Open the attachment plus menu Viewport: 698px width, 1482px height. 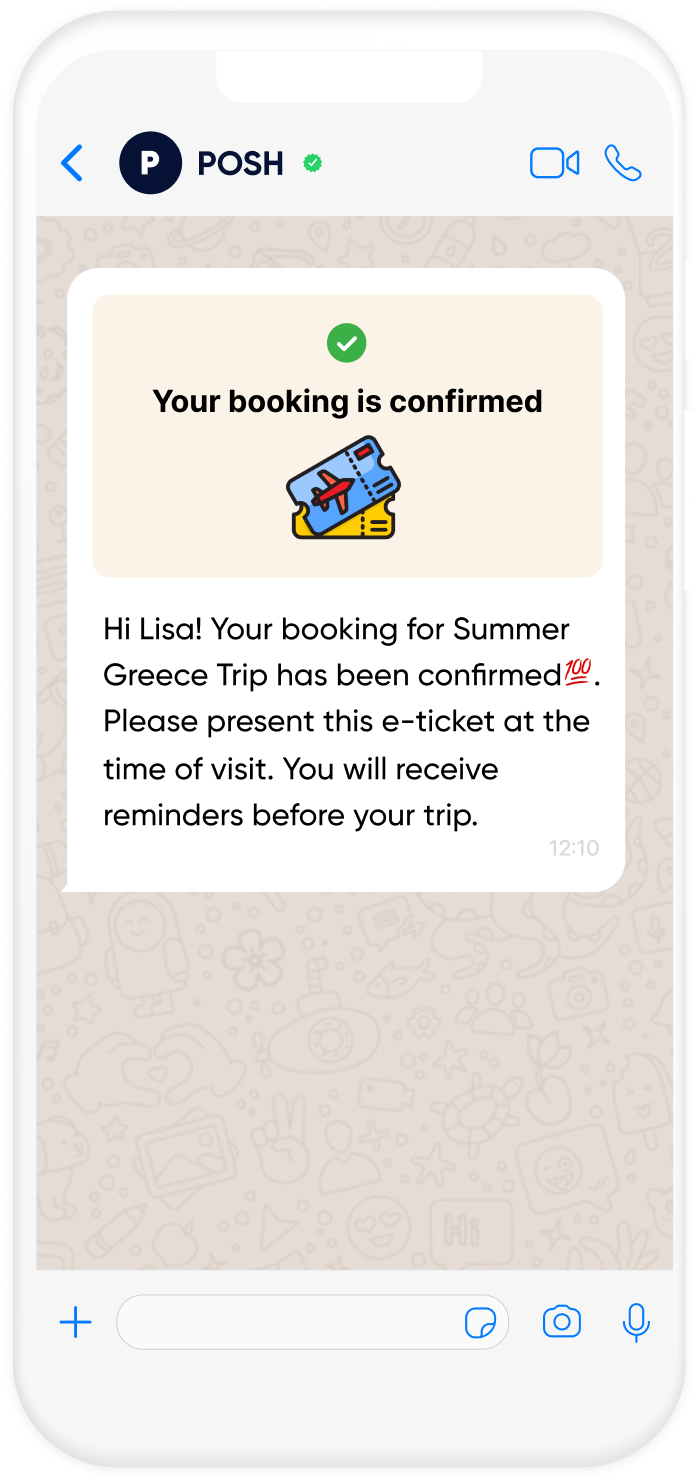[x=75, y=1323]
